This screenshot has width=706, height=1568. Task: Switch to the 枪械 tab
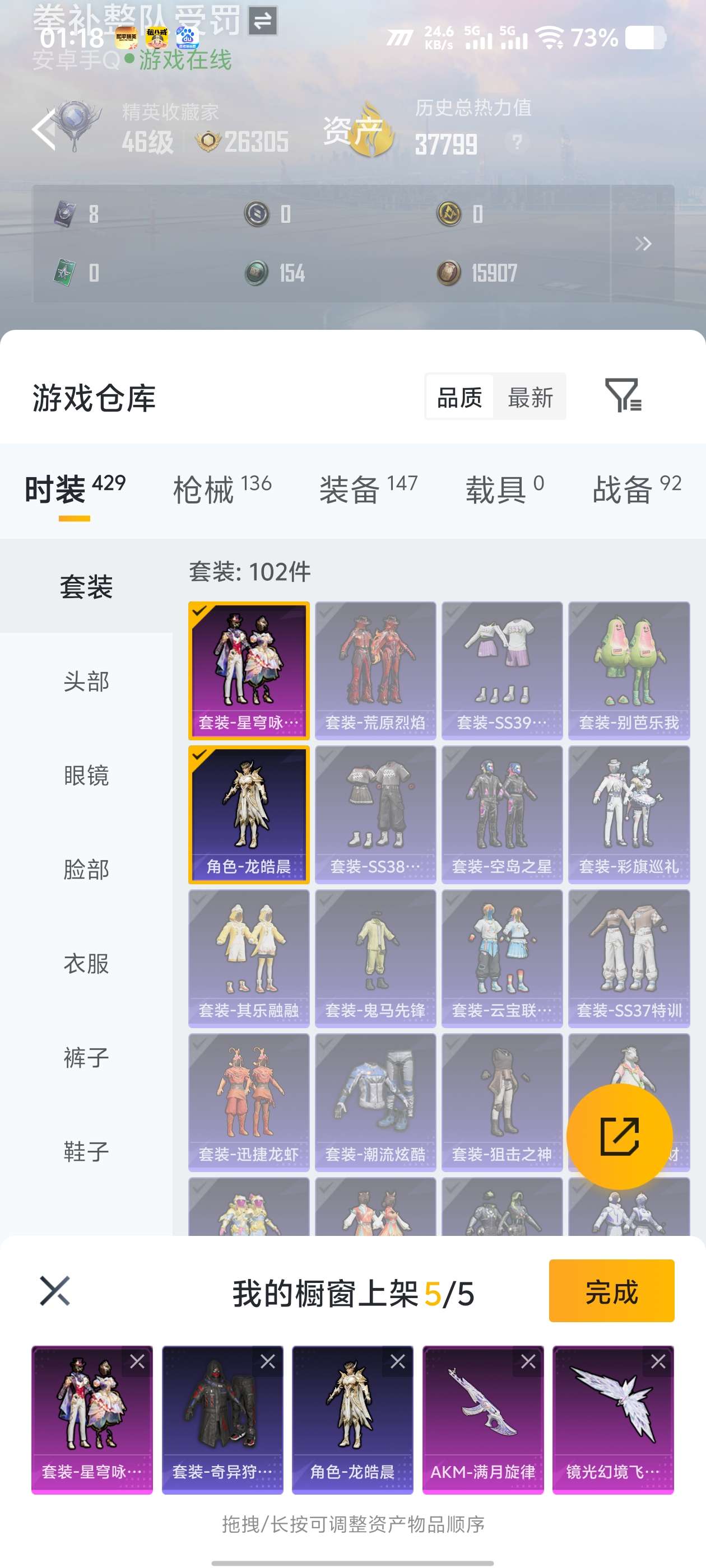[x=222, y=489]
